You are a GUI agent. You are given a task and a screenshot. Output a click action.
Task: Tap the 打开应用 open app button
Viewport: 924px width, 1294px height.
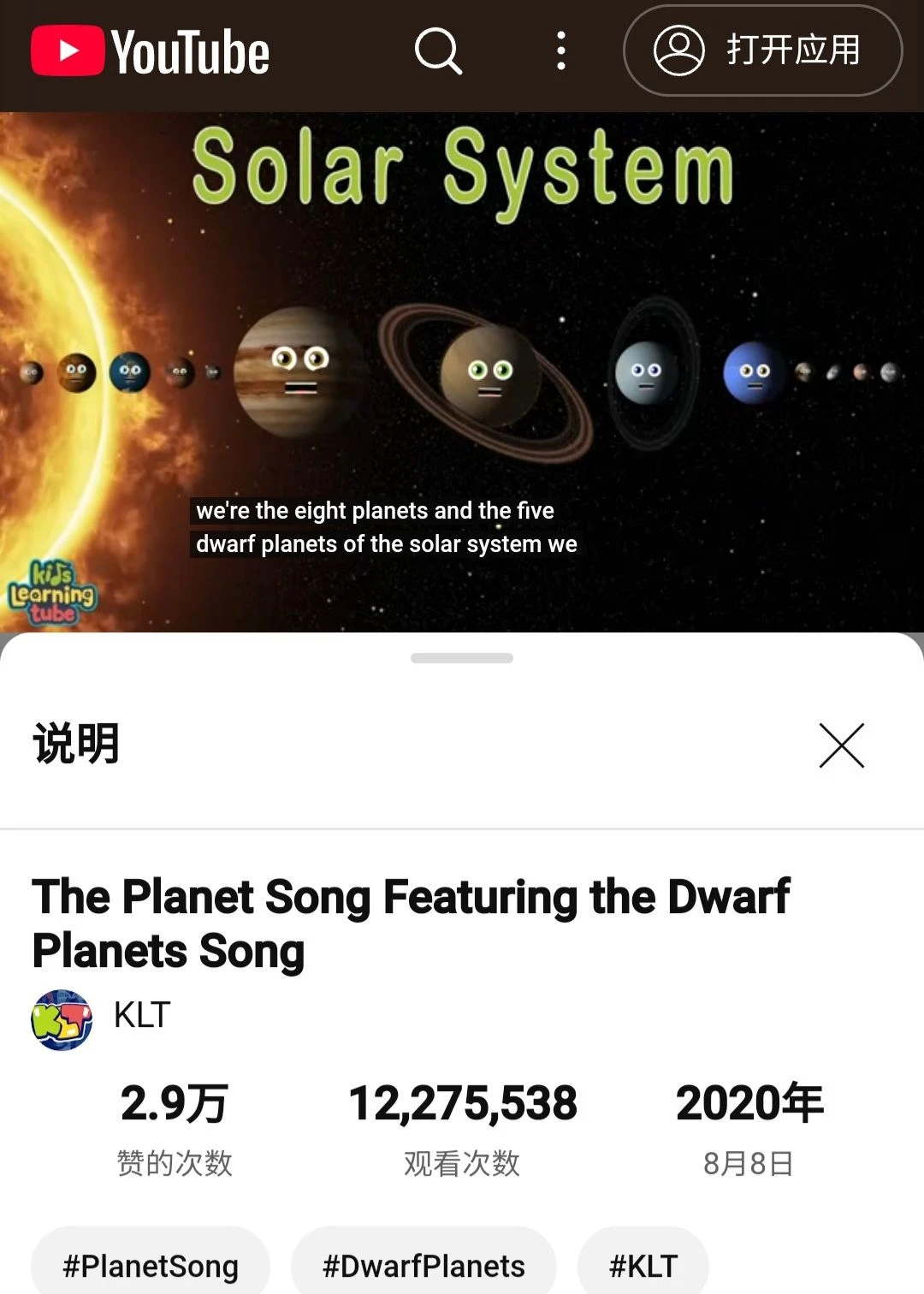tap(762, 51)
